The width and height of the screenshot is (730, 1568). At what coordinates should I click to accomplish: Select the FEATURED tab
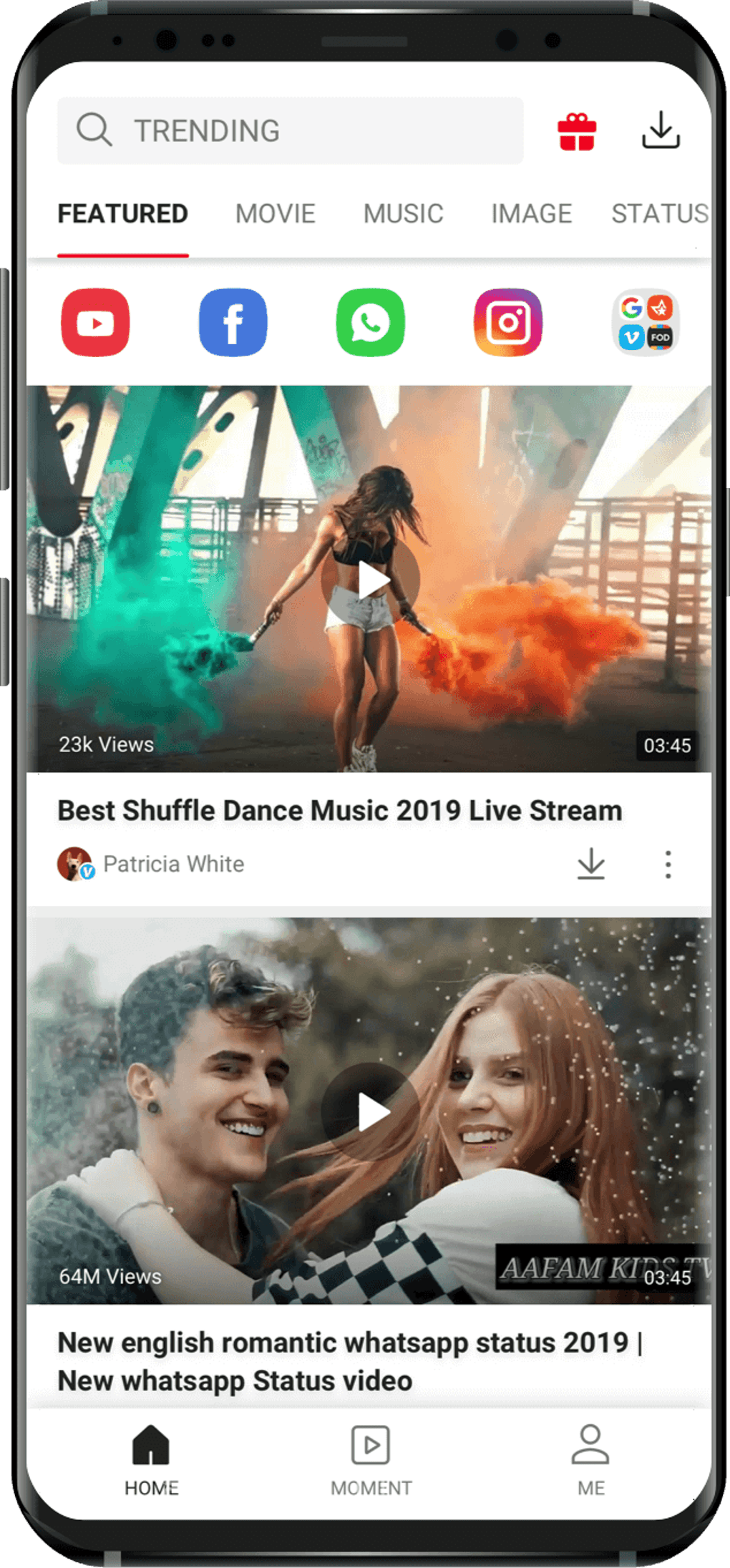click(x=123, y=214)
